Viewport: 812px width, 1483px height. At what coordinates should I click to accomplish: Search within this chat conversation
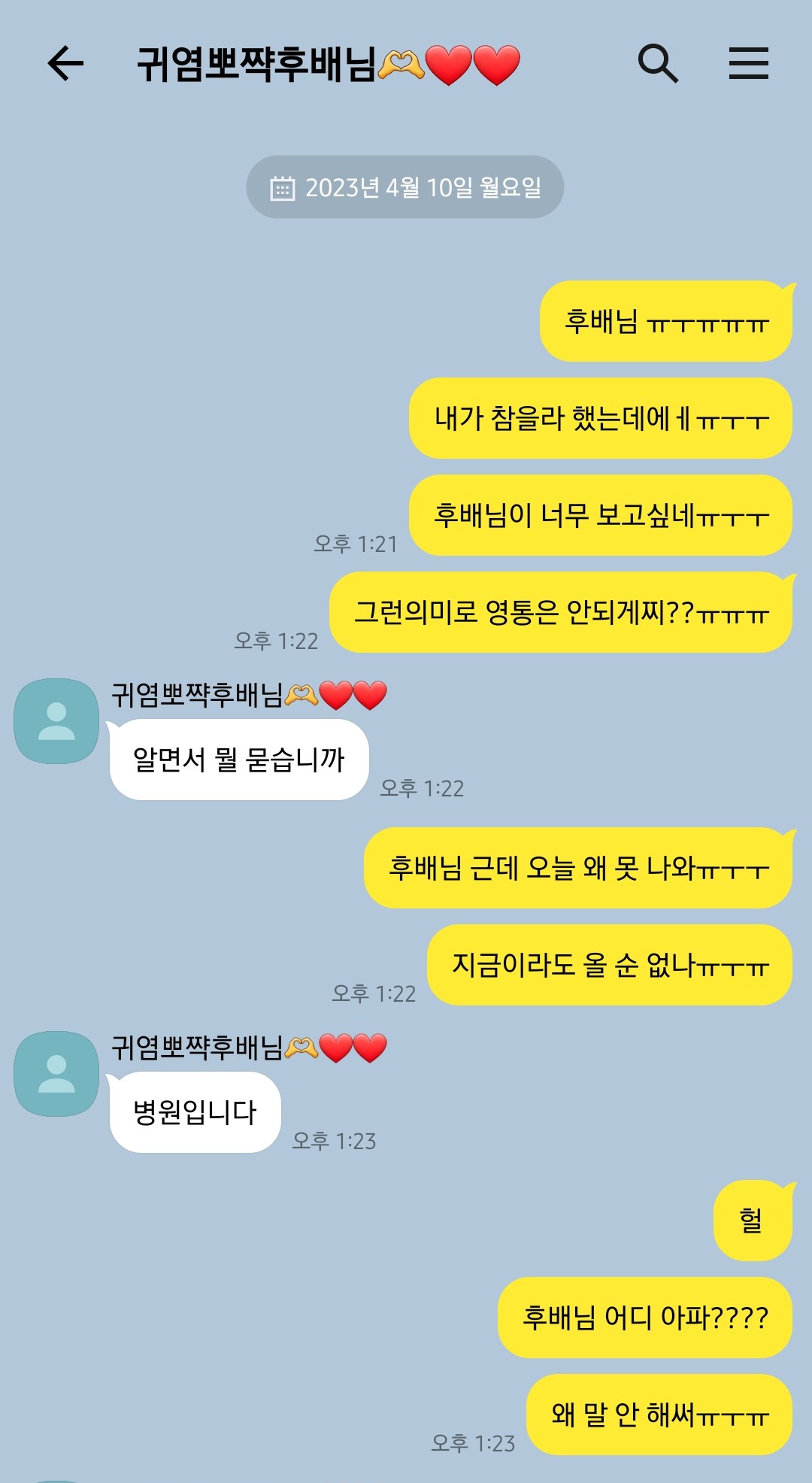(658, 62)
